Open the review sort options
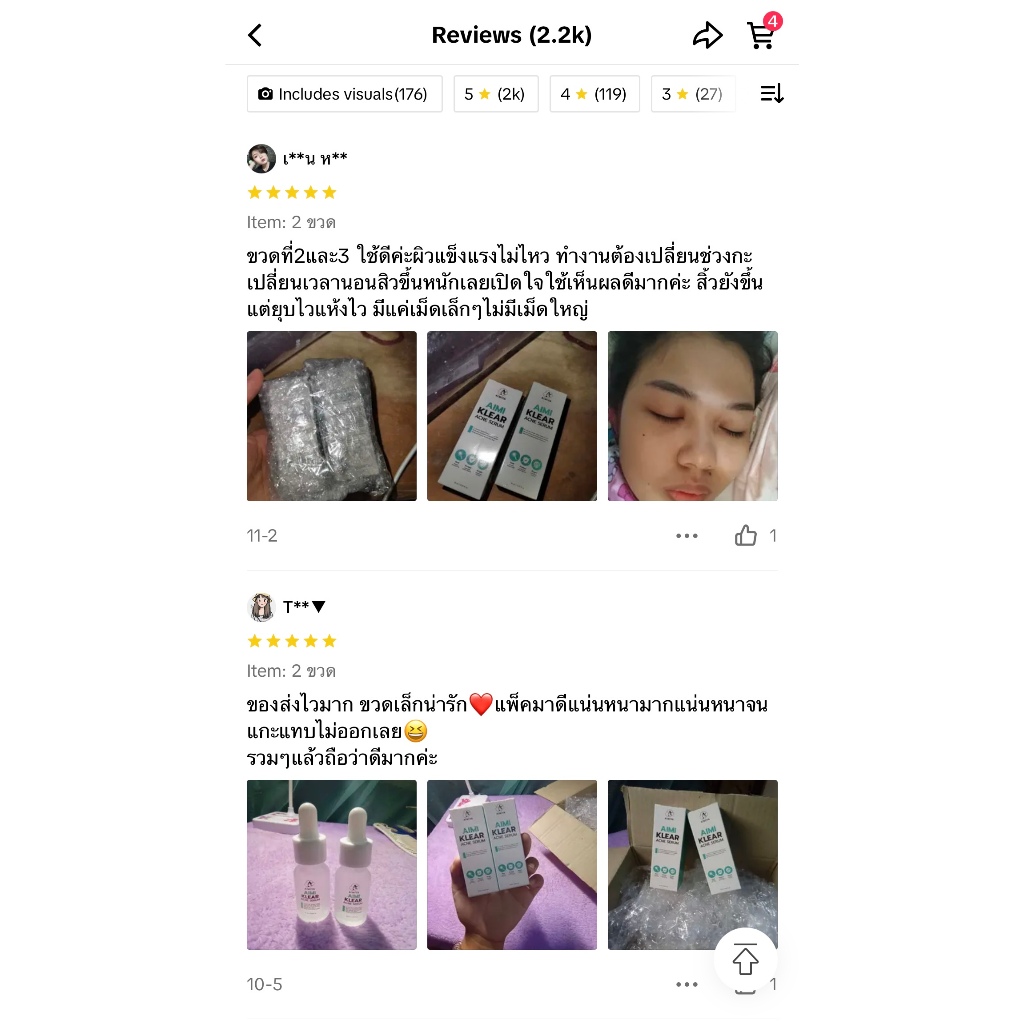This screenshot has width=1024, height=1024. coord(772,94)
